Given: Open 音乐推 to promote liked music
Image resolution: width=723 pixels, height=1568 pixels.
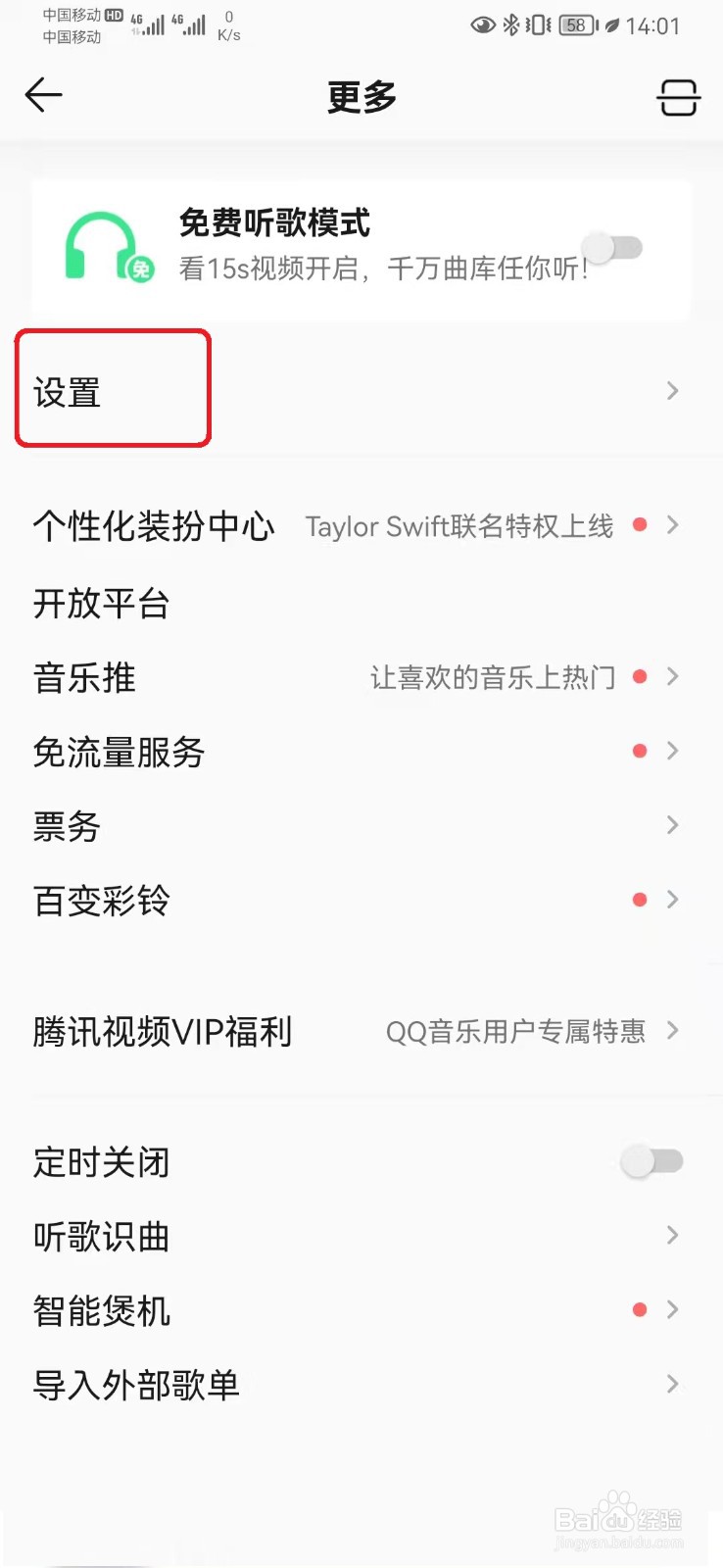Looking at the screenshot, I should (x=84, y=677).
